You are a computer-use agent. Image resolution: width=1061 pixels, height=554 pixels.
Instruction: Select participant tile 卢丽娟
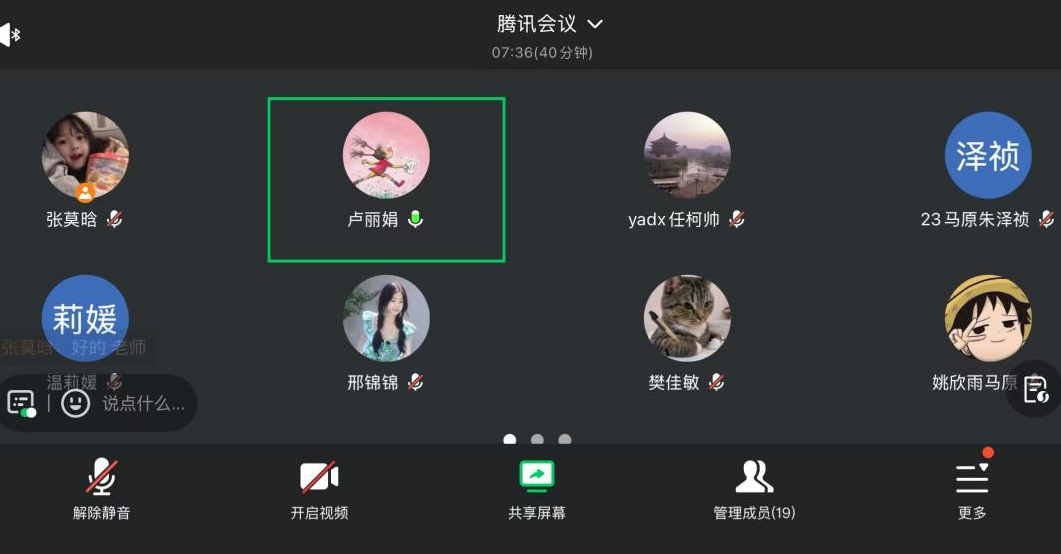pyautogui.click(x=386, y=179)
